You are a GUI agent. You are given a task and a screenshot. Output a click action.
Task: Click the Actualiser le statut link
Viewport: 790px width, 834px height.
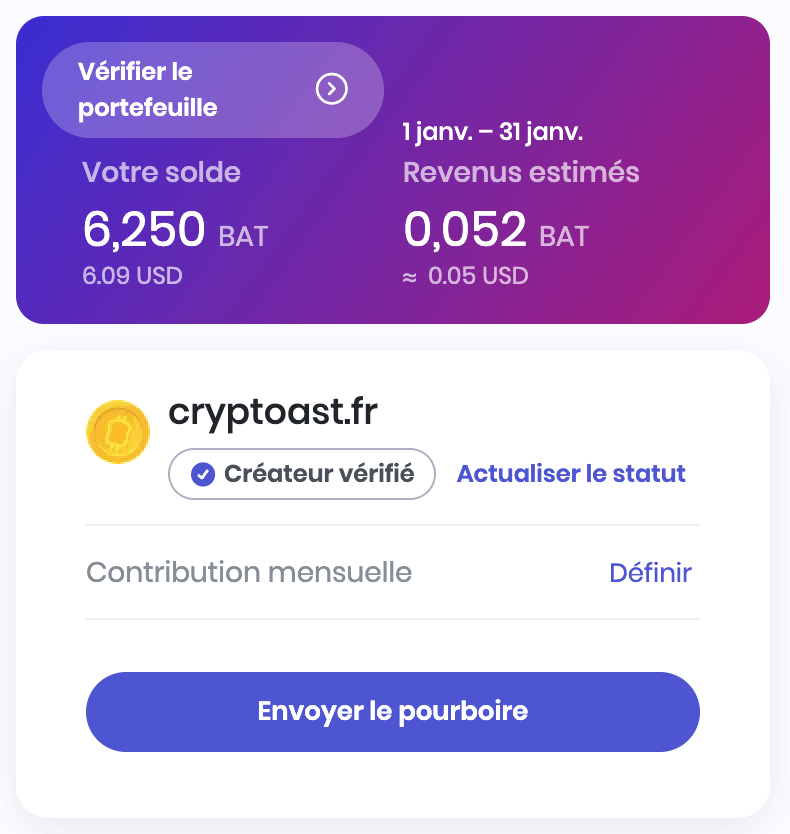pos(571,474)
